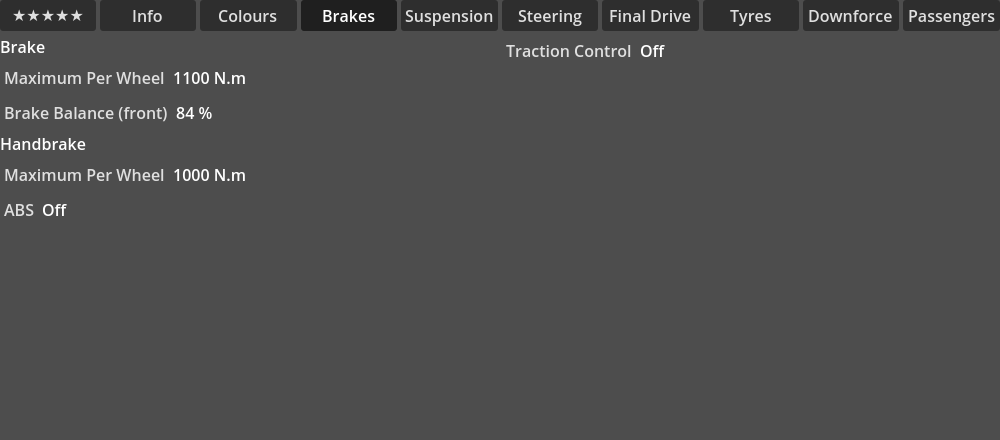The image size is (1000, 440).
Task: Go to the Passengers tab
Action: coord(950,16)
